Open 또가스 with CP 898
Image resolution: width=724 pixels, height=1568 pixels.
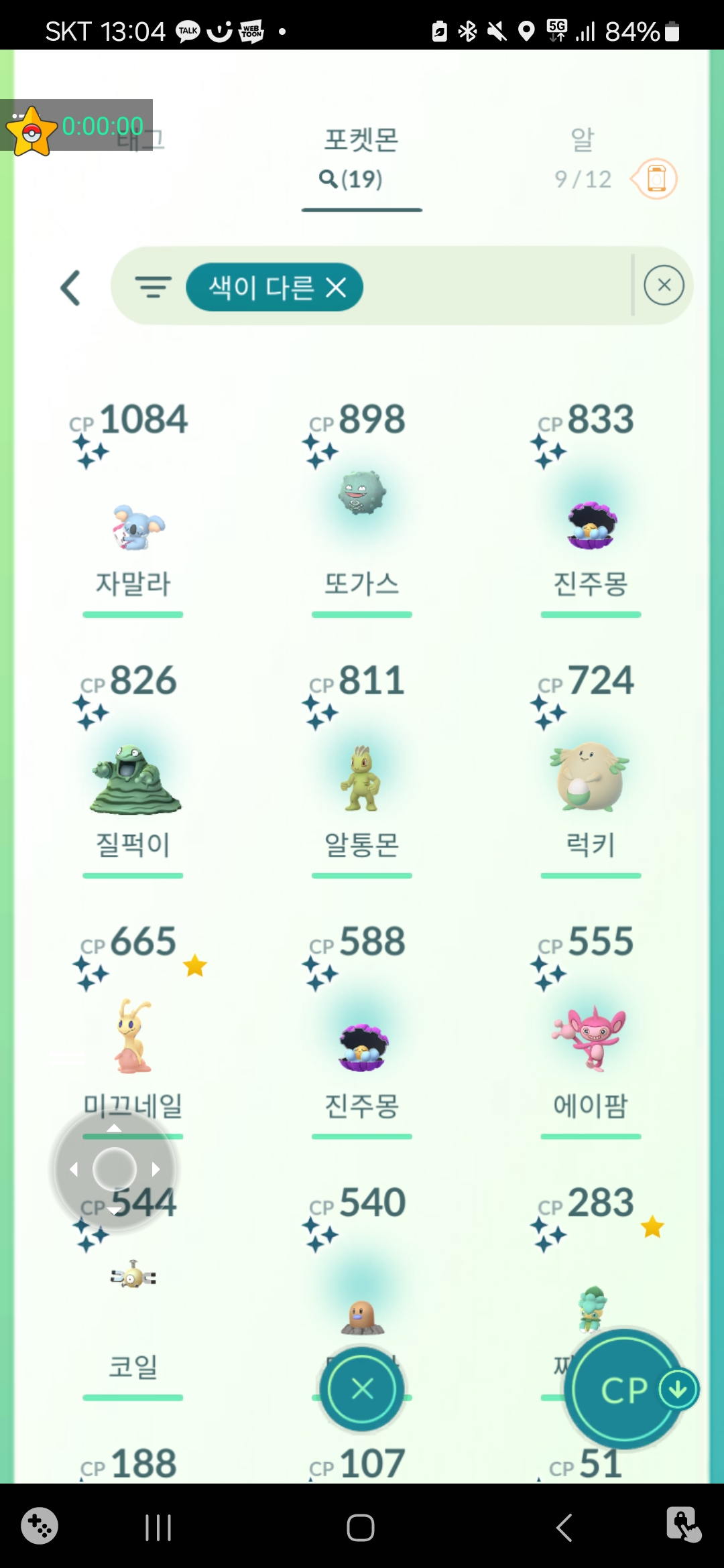362,496
